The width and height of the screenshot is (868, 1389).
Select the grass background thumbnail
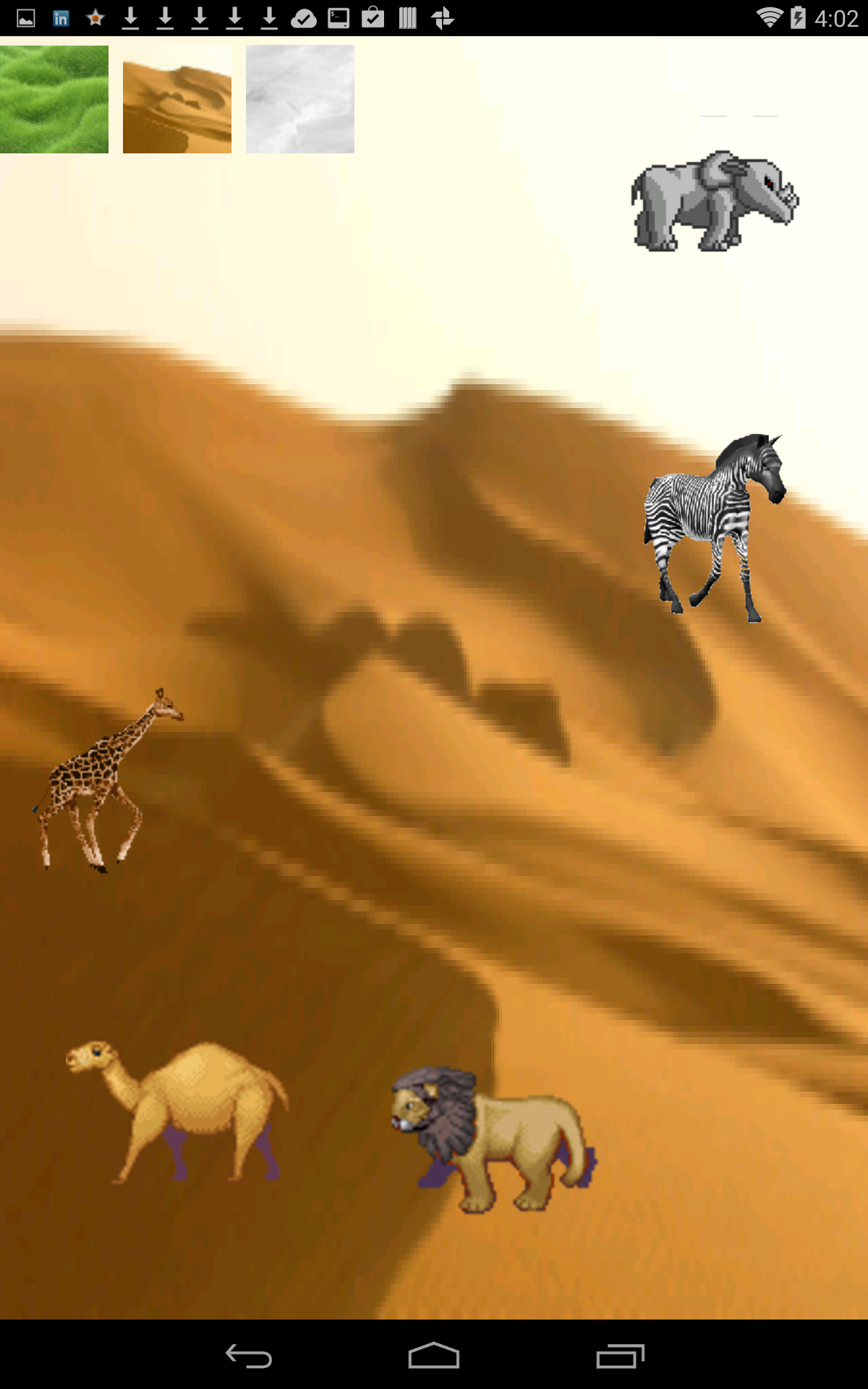pos(56,98)
